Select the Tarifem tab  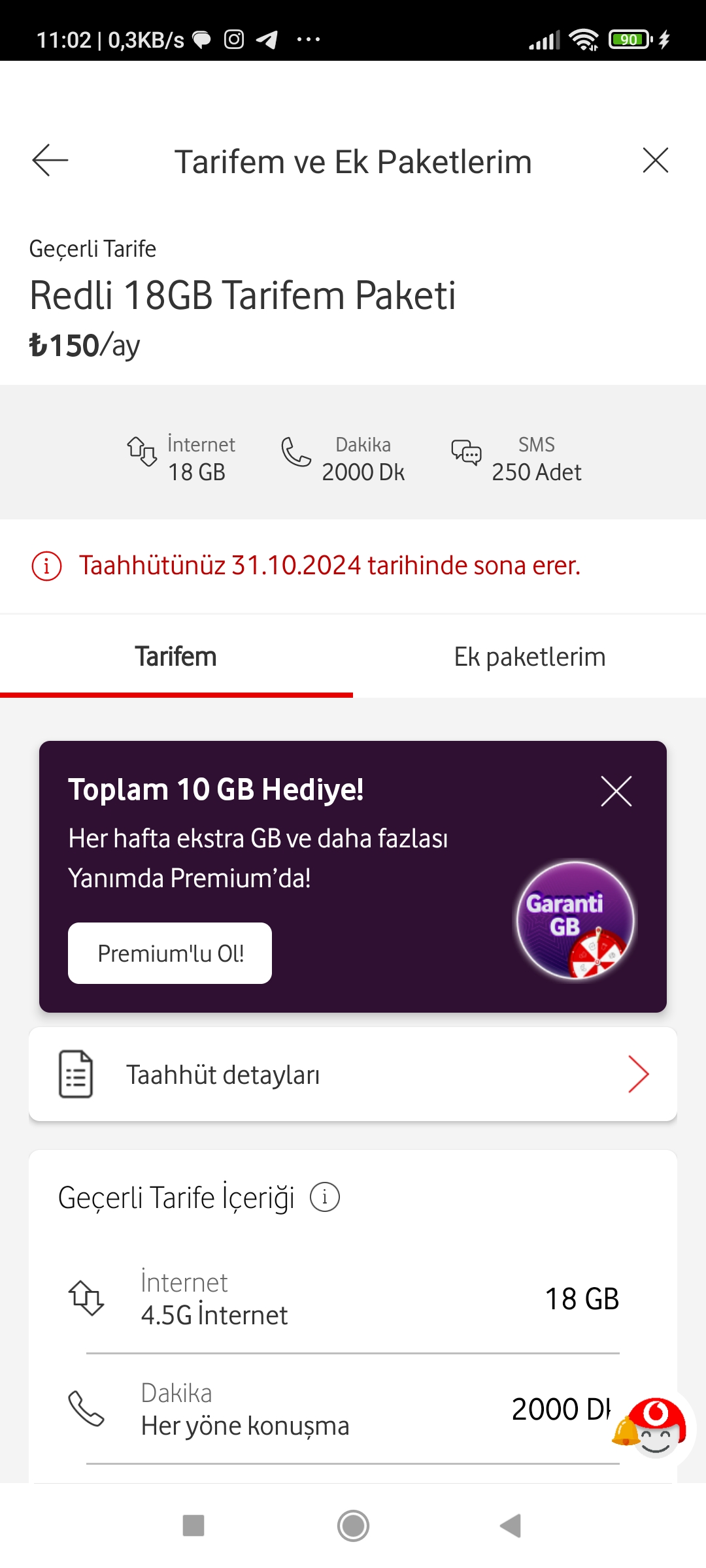point(176,657)
